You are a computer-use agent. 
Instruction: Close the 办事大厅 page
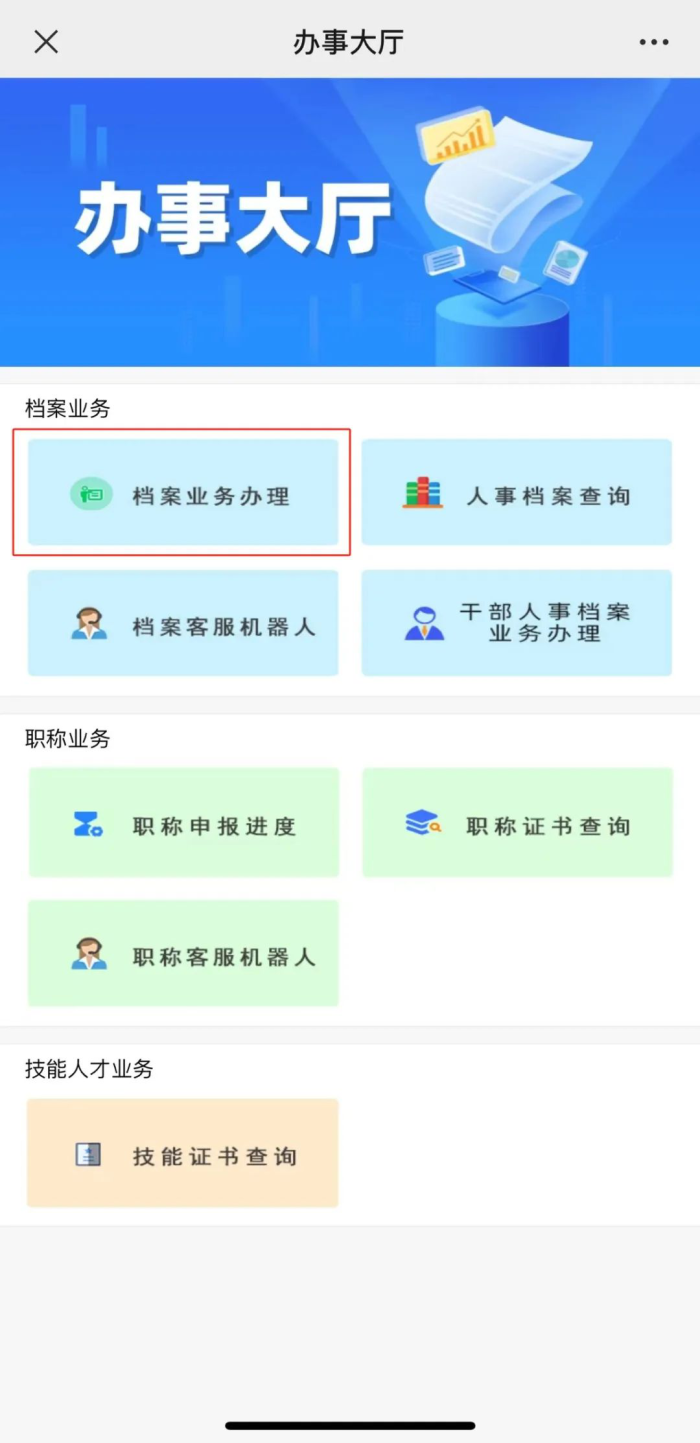(46, 41)
